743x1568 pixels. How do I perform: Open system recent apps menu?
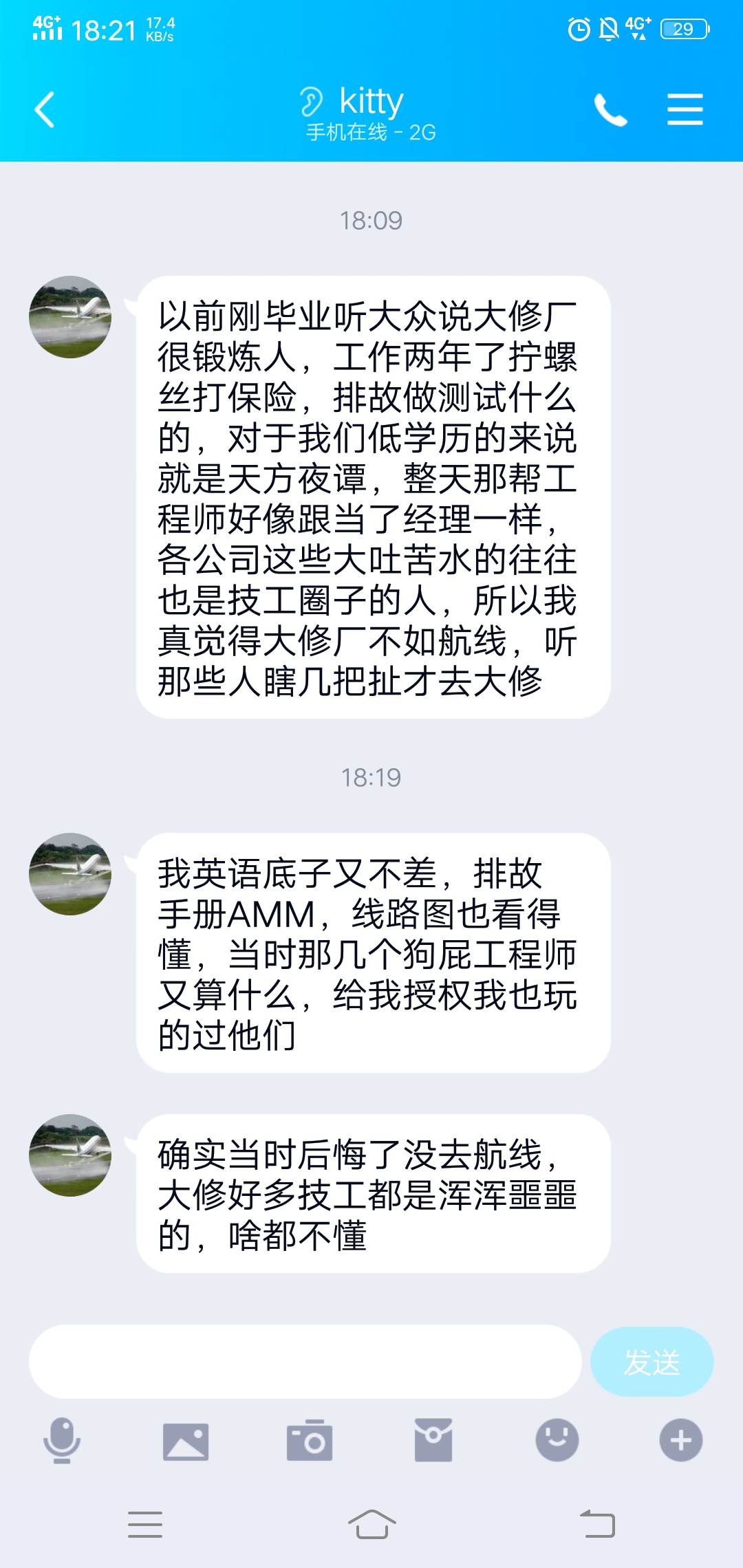point(145,1524)
